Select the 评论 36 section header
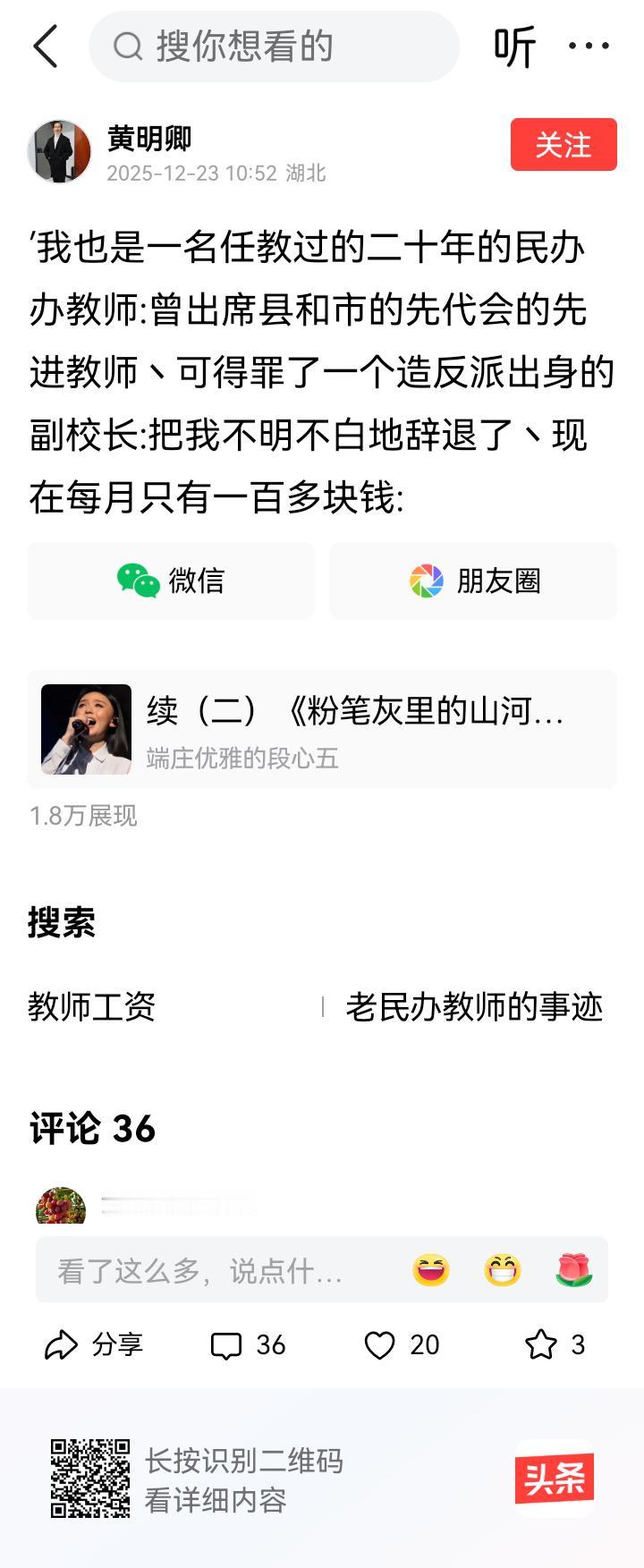Viewport: 644px width, 1568px height. click(89, 1130)
